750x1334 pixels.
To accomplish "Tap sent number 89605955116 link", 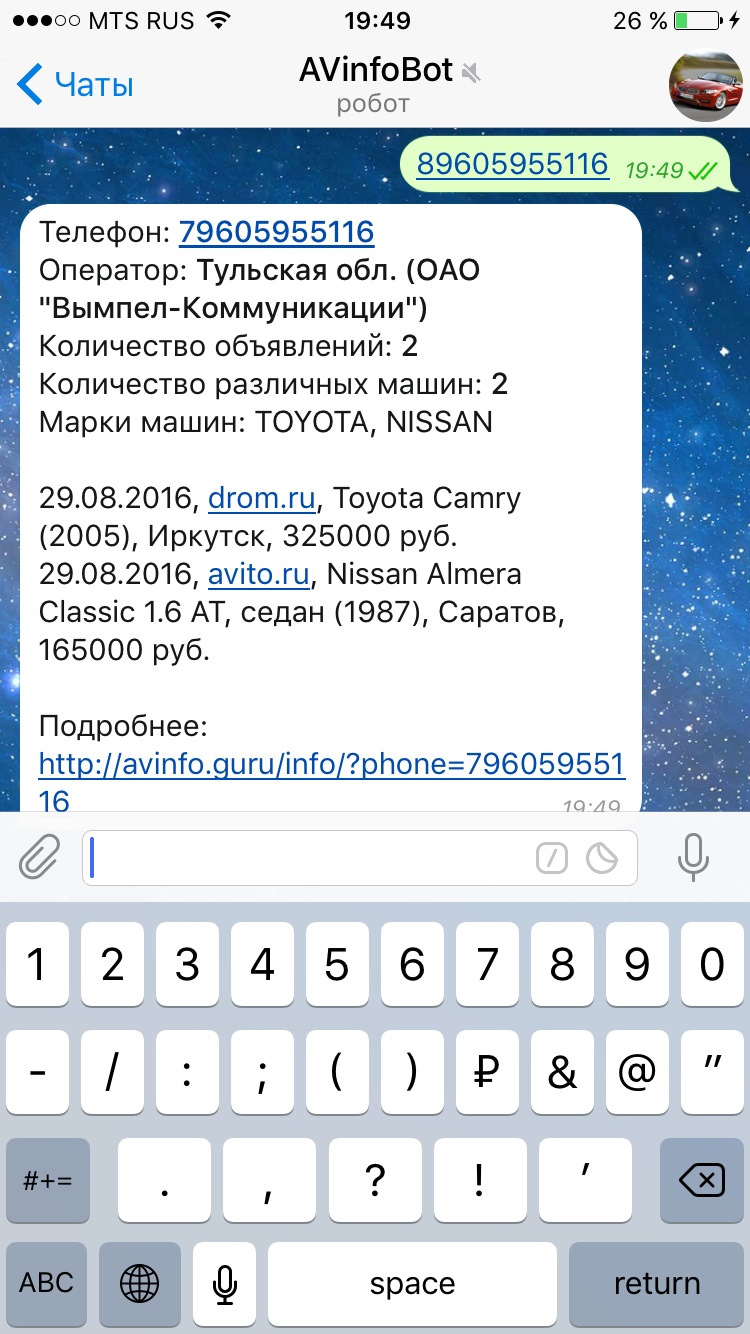I will 512,163.
